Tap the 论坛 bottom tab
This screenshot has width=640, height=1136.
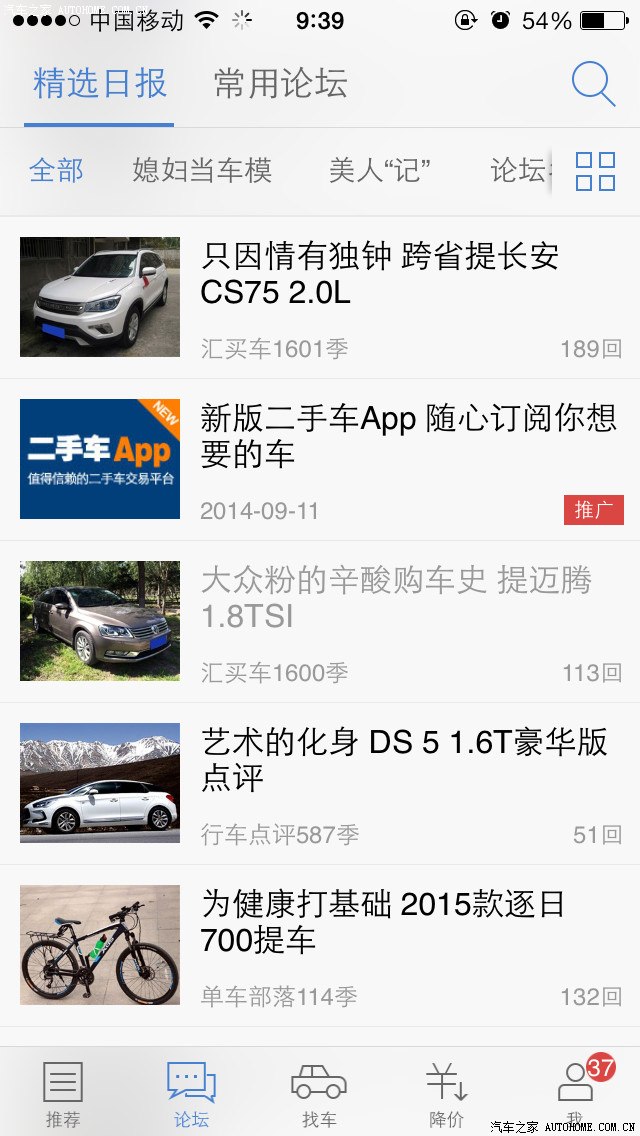click(x=191, y=1093)
